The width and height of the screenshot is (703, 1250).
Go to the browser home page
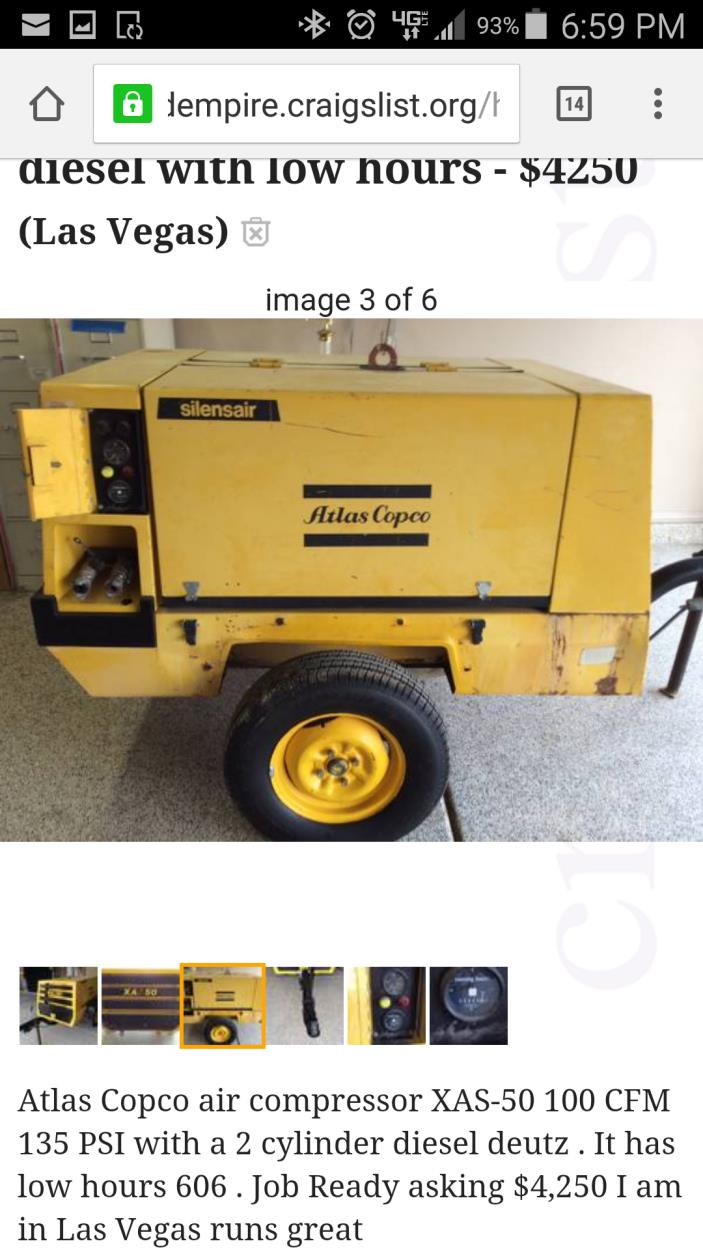(x=47, y=105)
